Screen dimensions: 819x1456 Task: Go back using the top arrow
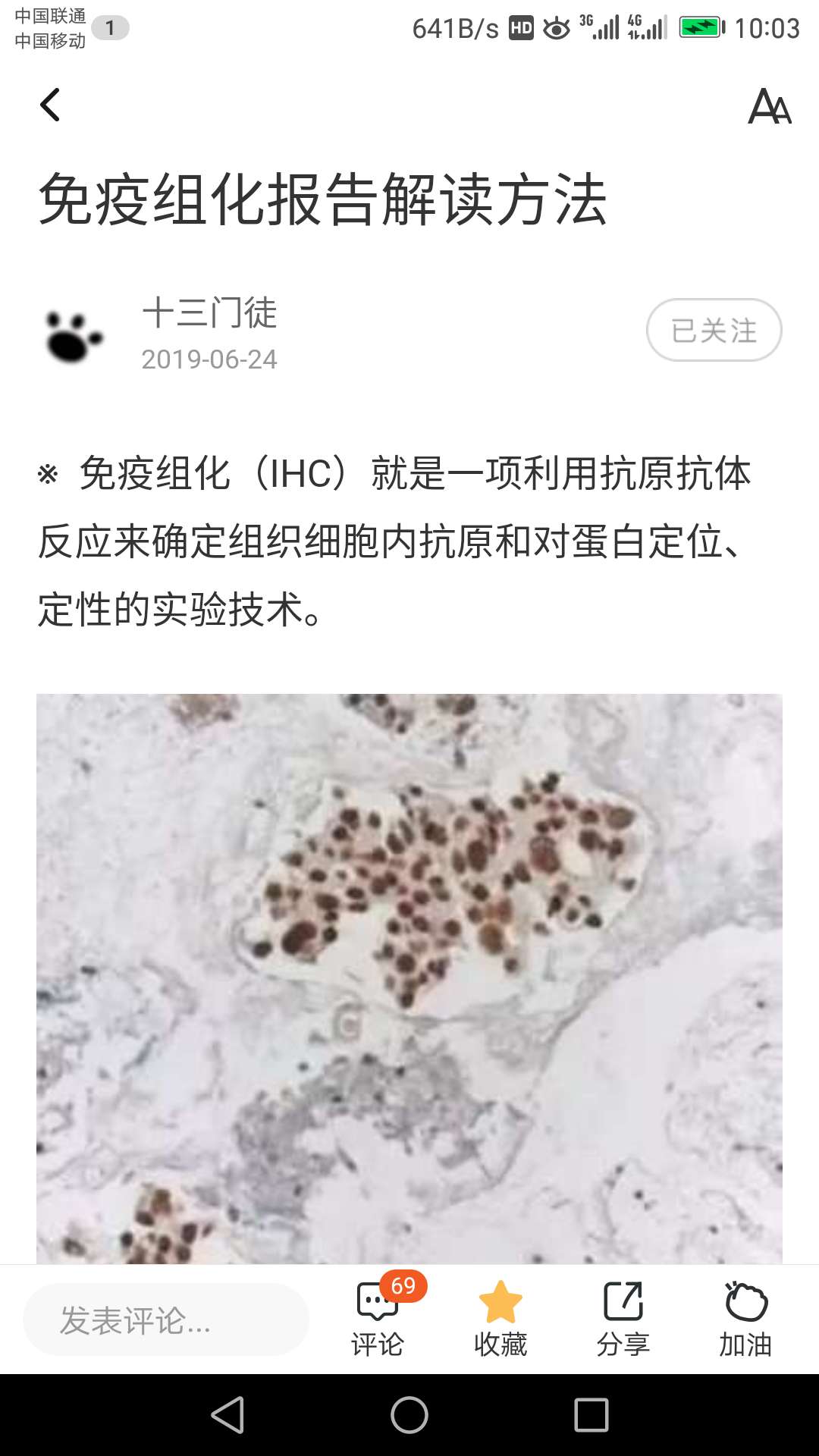[50, 105]
